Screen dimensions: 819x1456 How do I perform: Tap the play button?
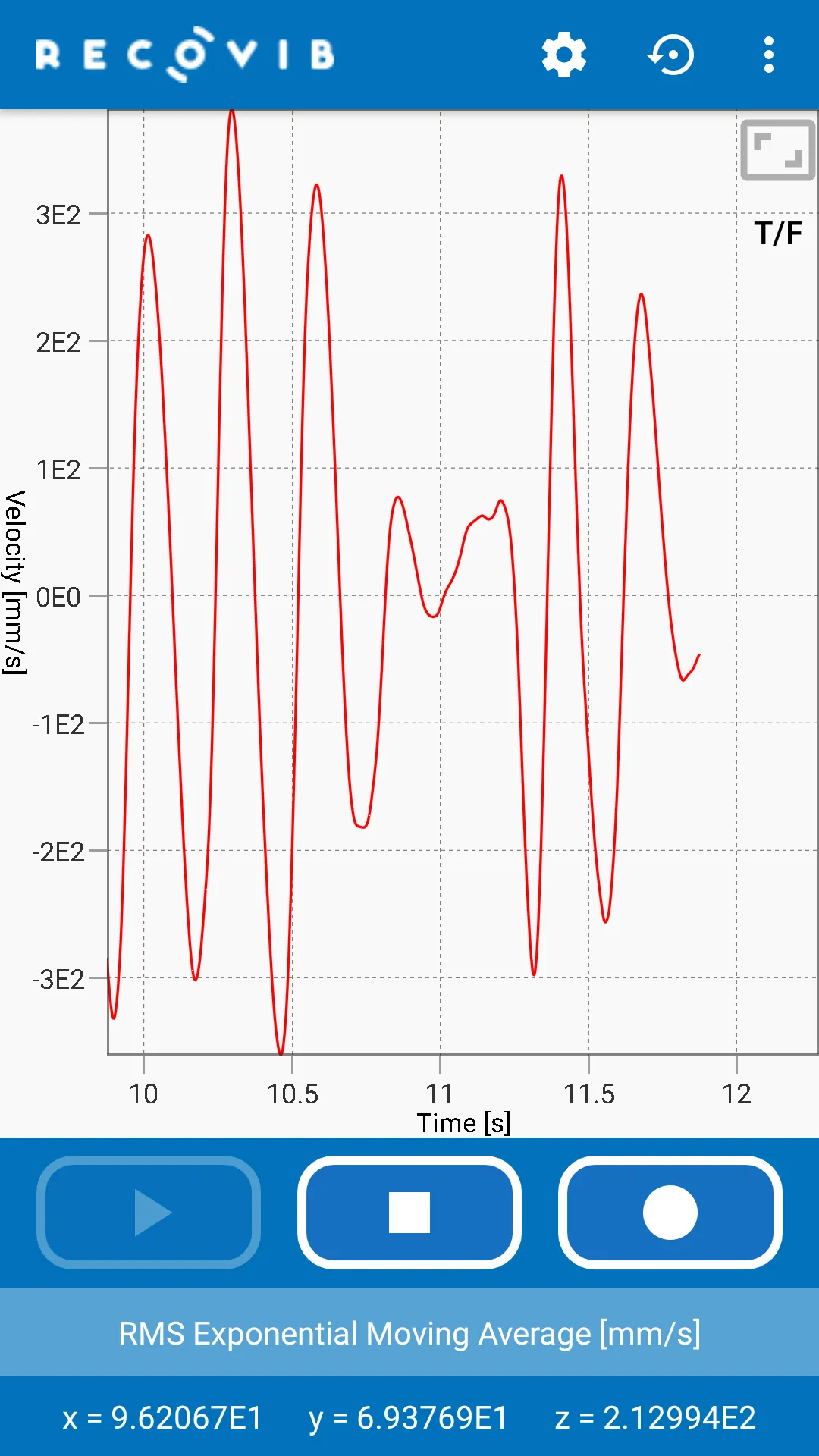click(149, 1213)
